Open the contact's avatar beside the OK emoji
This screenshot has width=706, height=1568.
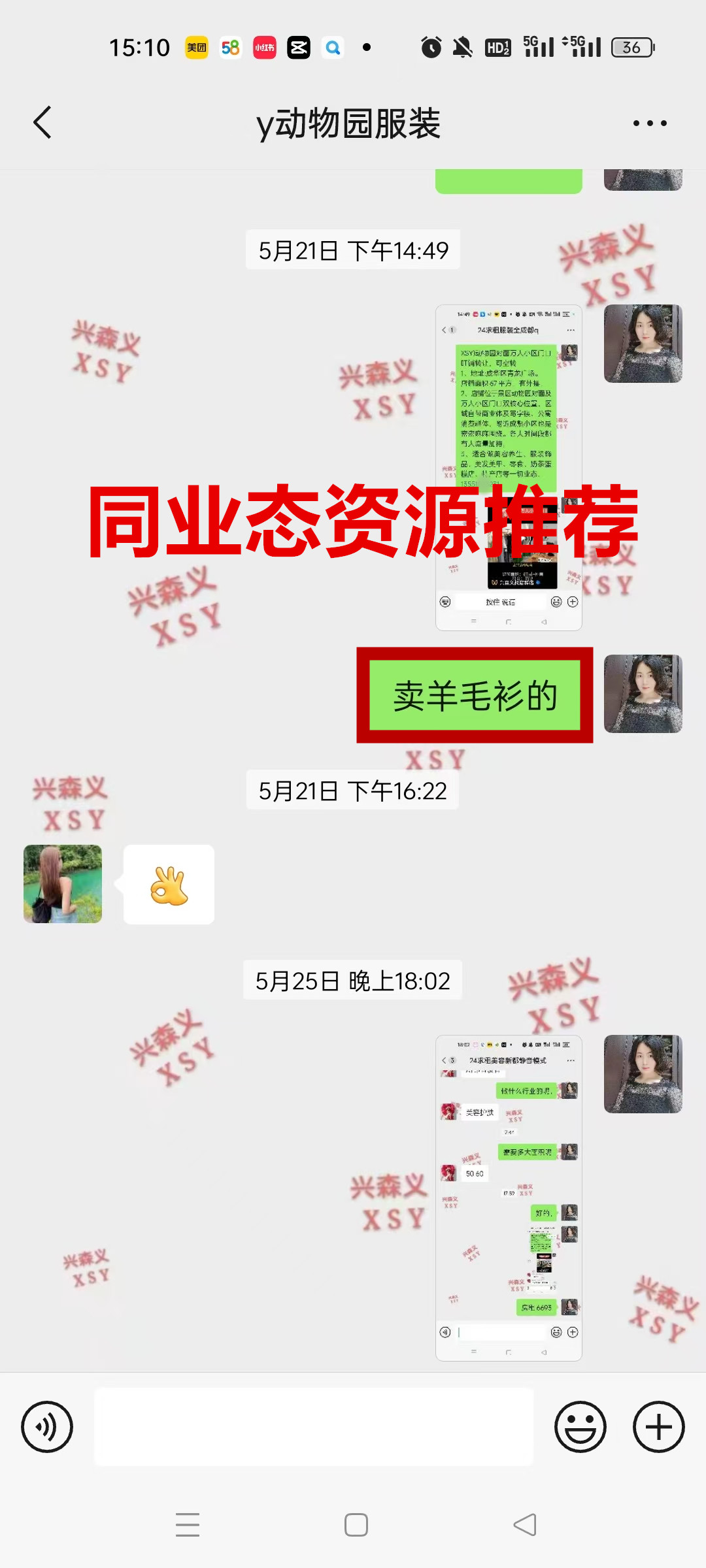tap(63, 884)
